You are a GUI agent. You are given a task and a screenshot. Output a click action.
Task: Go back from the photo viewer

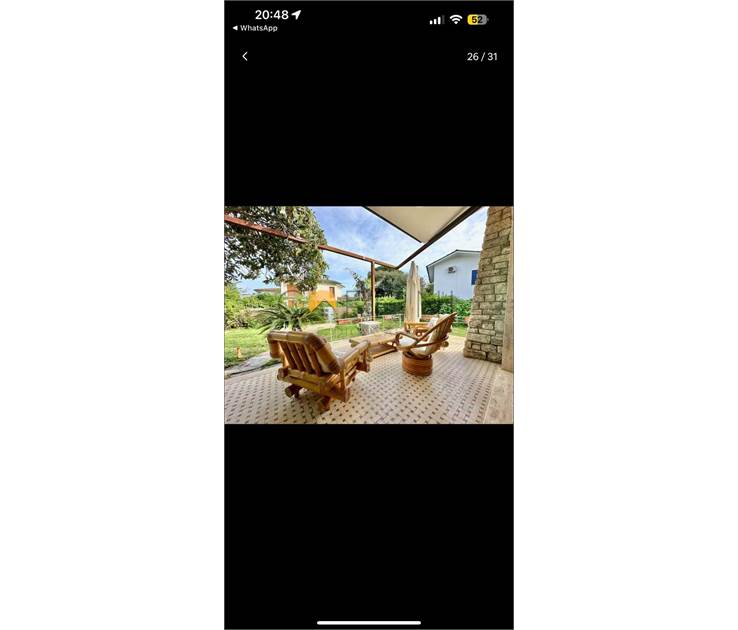tap(245, 56)
